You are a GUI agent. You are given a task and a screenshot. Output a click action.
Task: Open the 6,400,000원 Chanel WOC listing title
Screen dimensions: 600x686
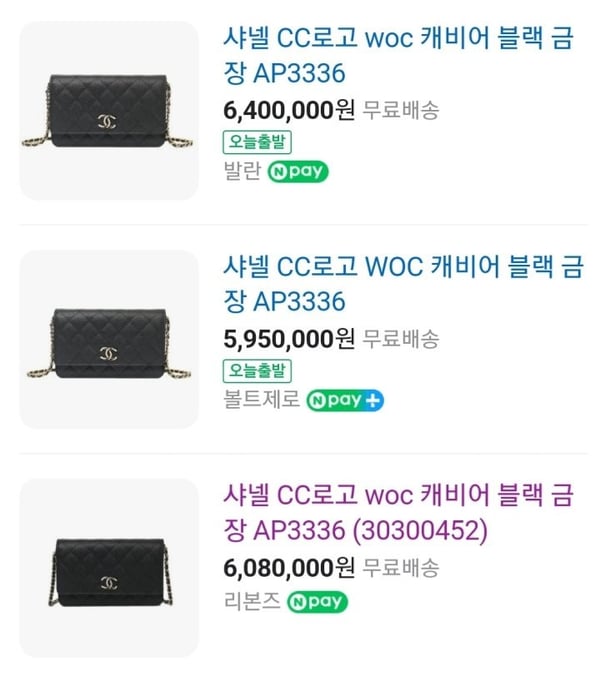point(402,56)
